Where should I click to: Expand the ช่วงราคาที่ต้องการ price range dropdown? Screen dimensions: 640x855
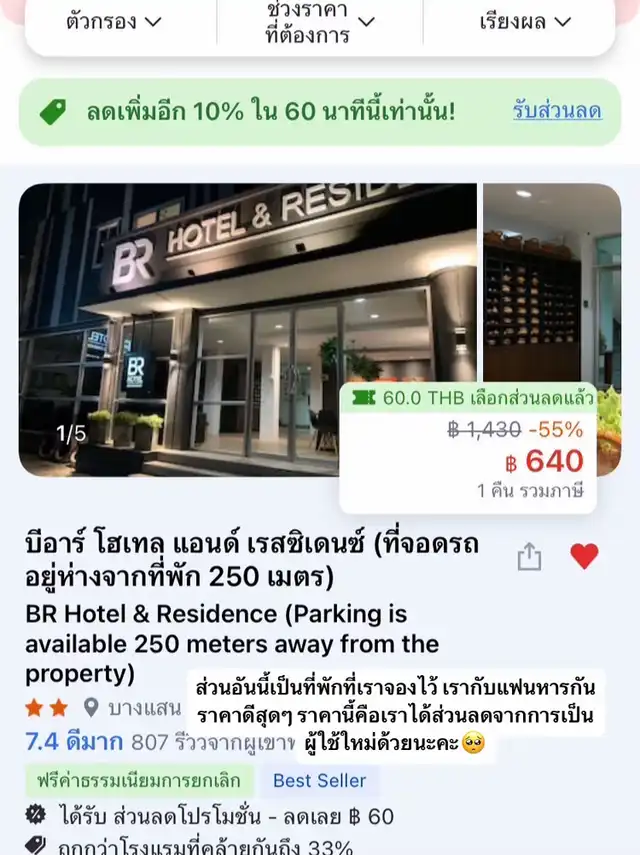(x=321, y=22)
